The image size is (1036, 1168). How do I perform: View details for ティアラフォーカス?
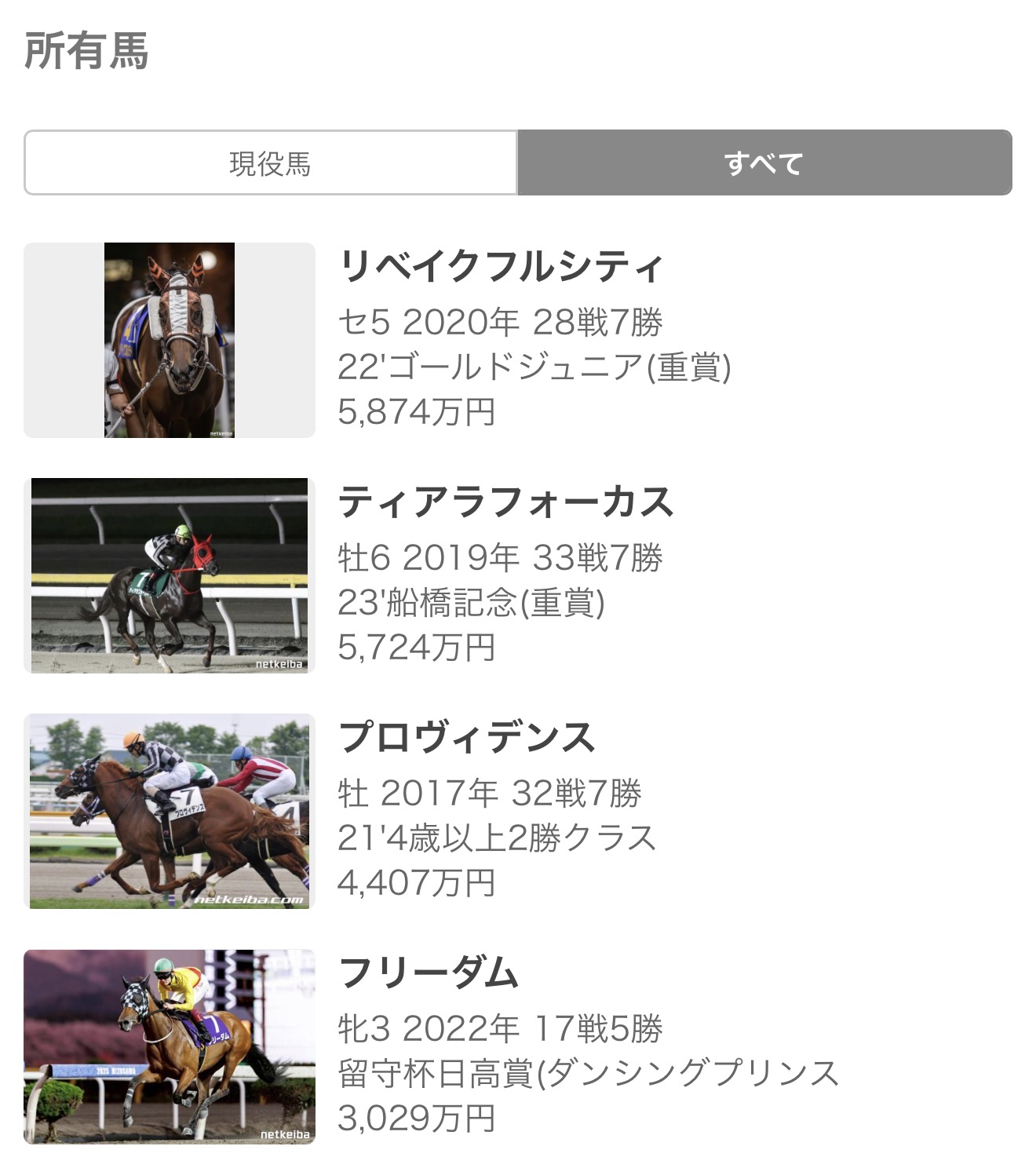click(x=505, y=502)
